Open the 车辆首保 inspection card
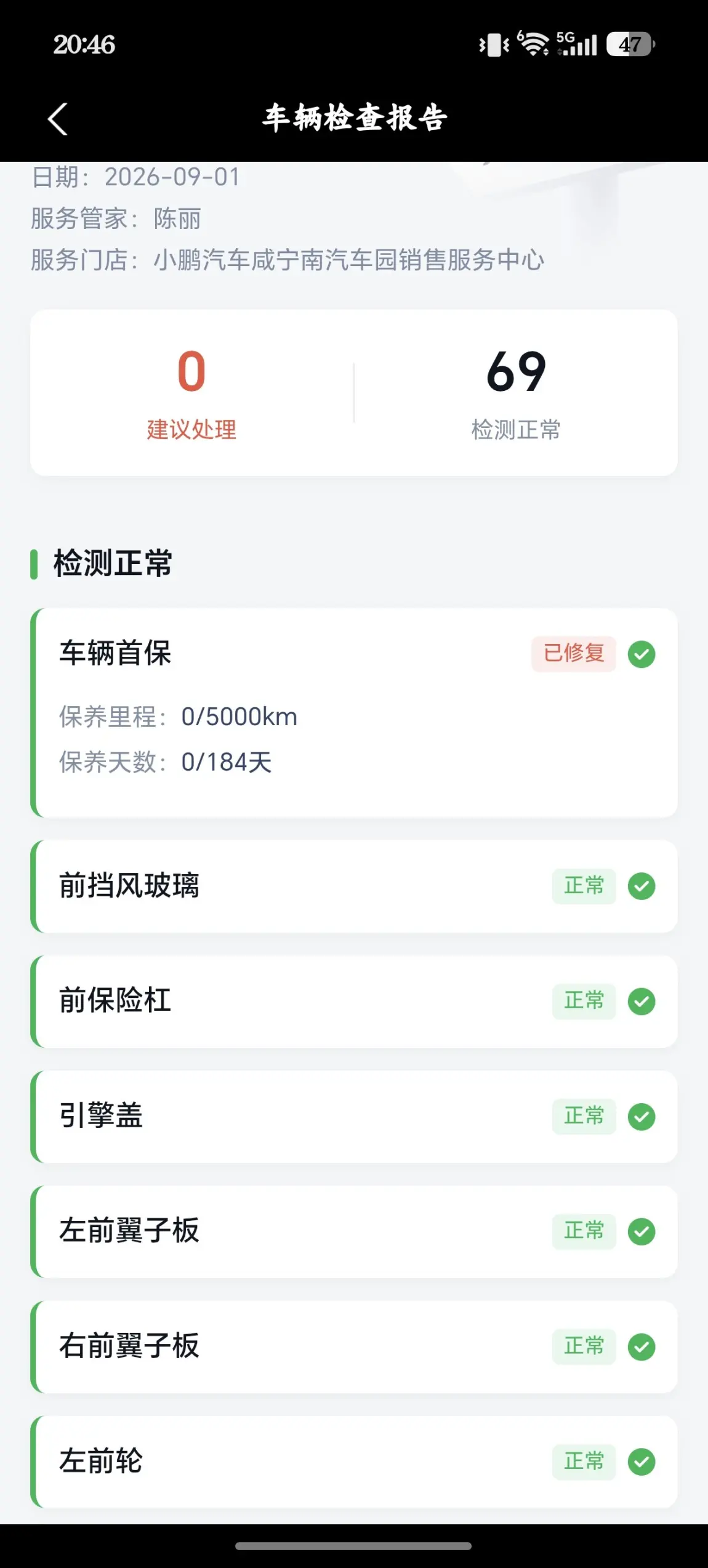The width and height of the screenshot is (708, 1568). [x=354, y=712]
